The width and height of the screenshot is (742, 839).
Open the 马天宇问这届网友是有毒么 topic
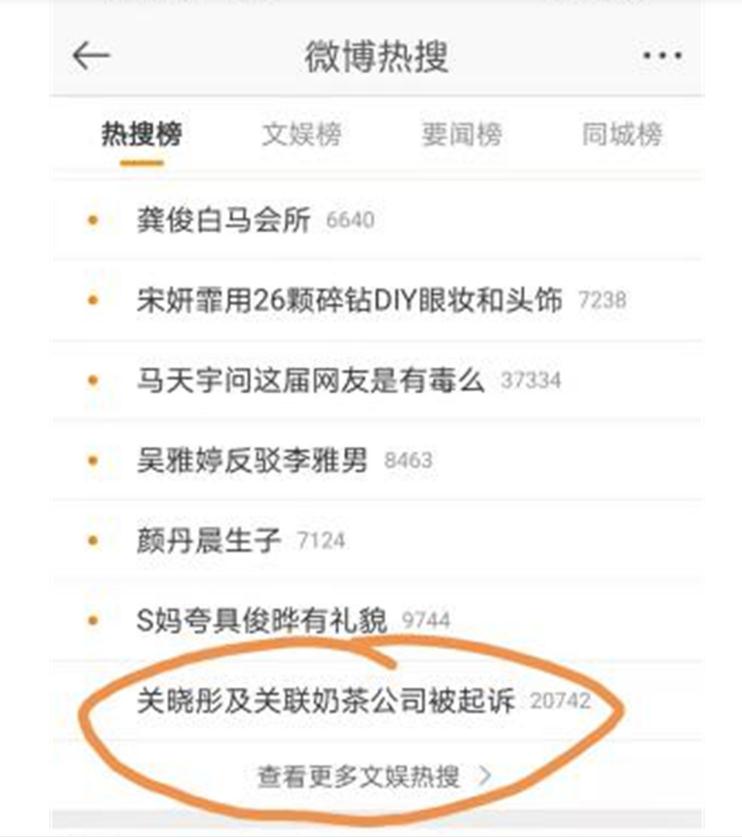click(x=310, y=380)
